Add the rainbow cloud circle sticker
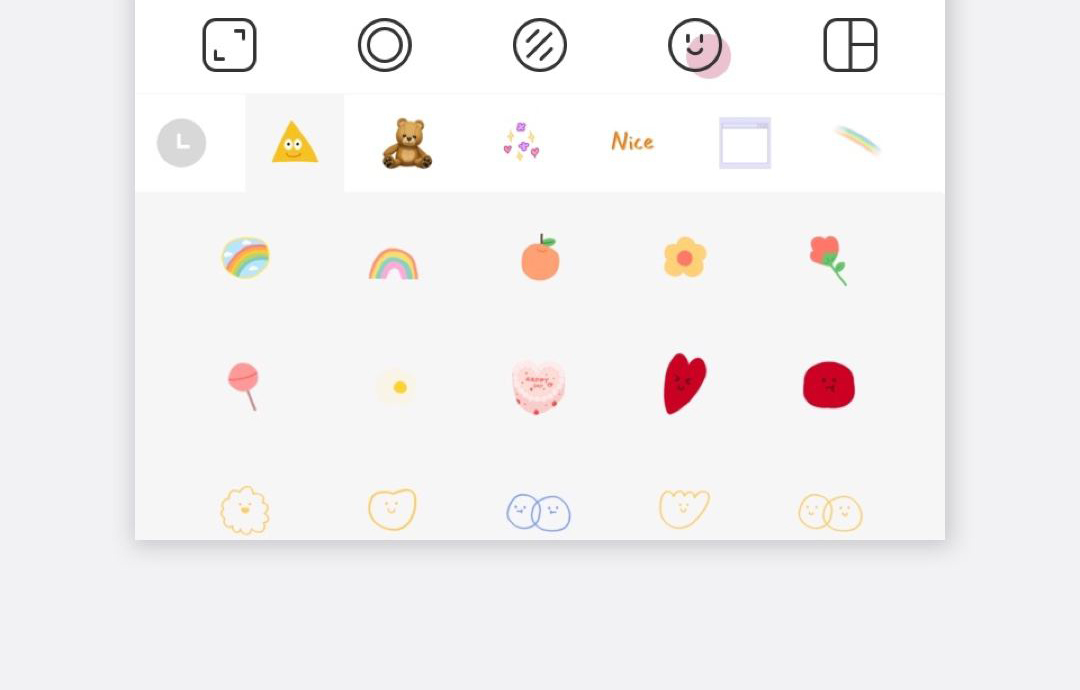 coord(246,258)
